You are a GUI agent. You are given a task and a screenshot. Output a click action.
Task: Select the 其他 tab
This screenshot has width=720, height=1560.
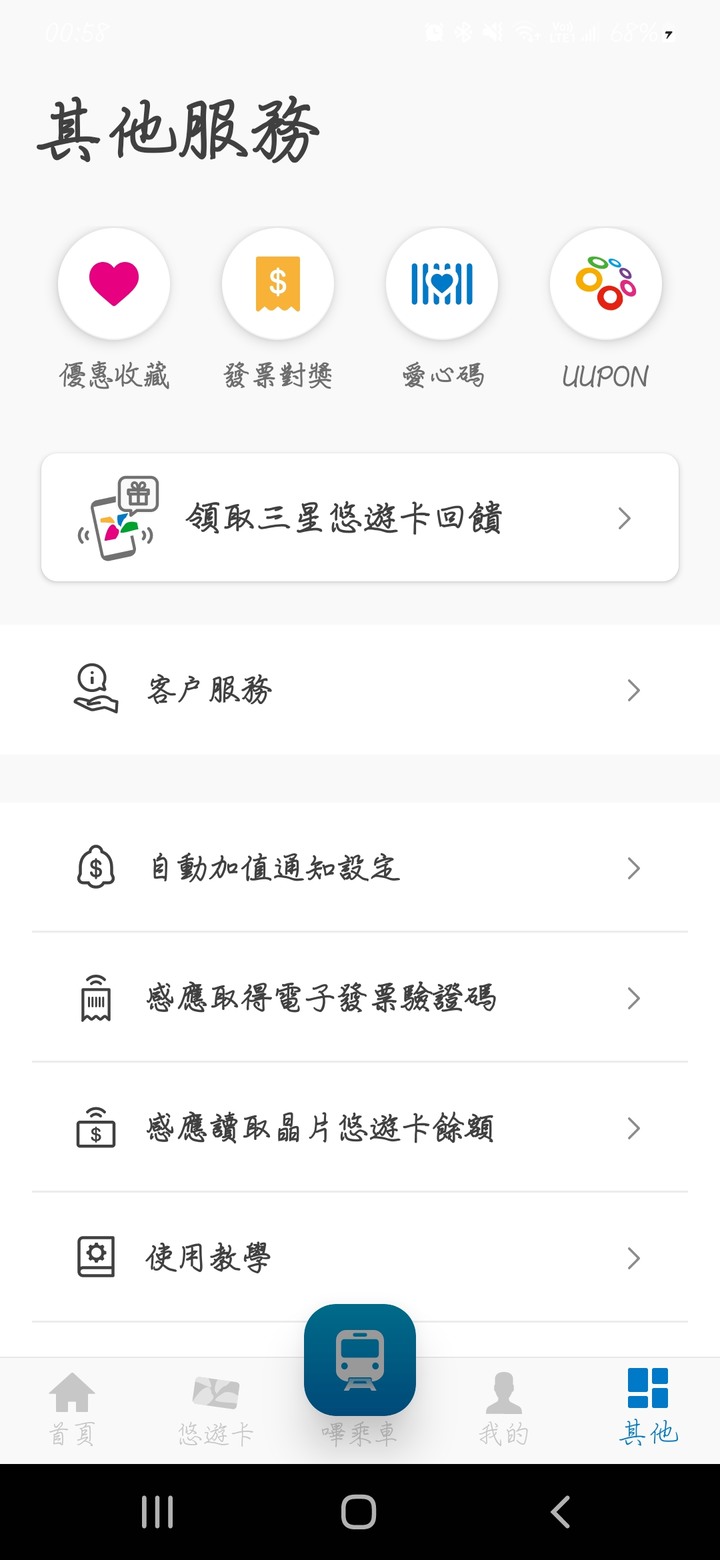(648, 1409)
